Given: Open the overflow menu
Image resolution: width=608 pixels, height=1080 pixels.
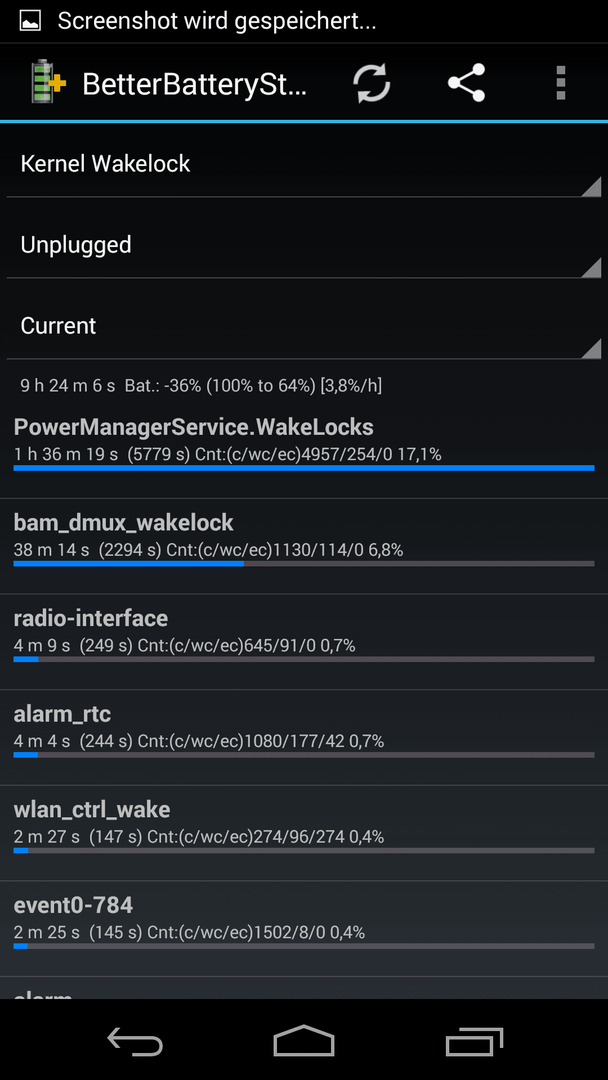Looking at the screenshot, I should (560, 83).
